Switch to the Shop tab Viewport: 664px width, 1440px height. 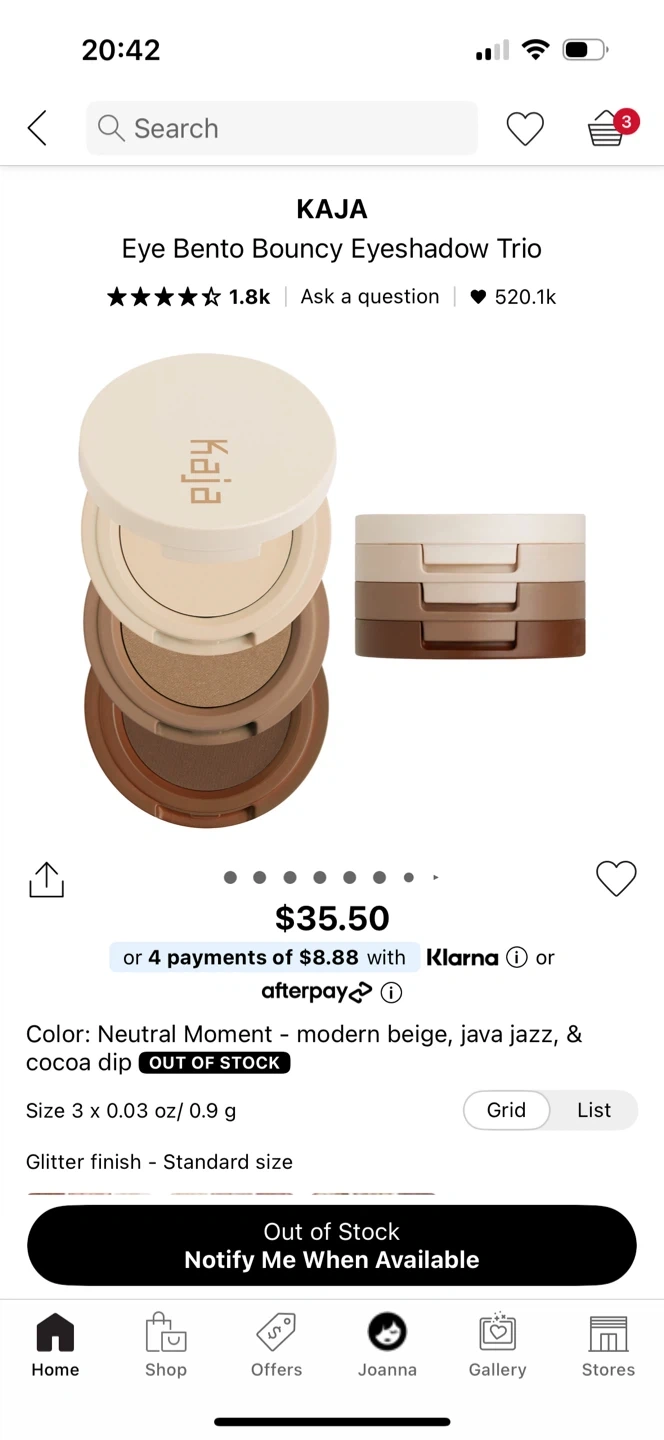[166, 1346]
